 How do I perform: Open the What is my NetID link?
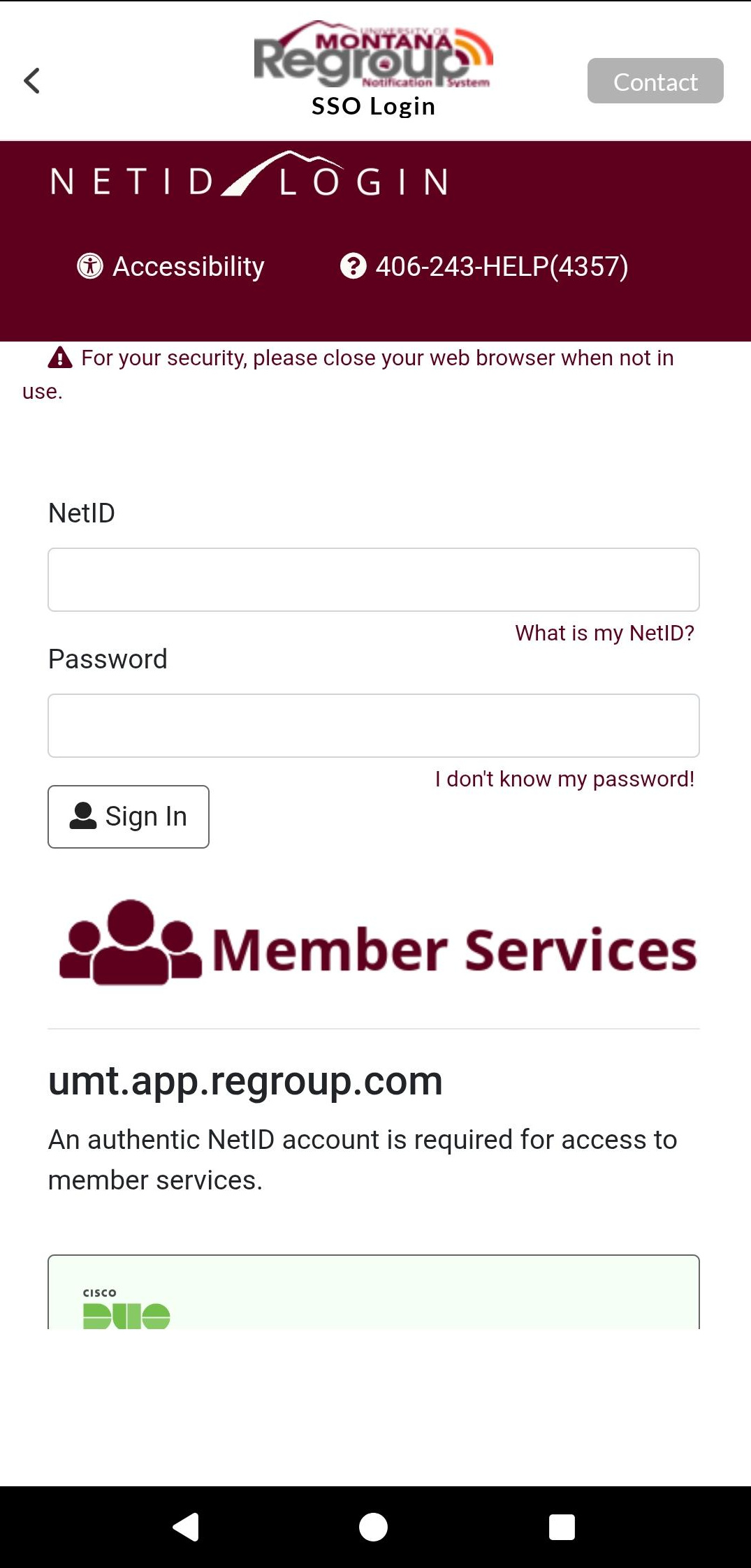tap(604, 632)
